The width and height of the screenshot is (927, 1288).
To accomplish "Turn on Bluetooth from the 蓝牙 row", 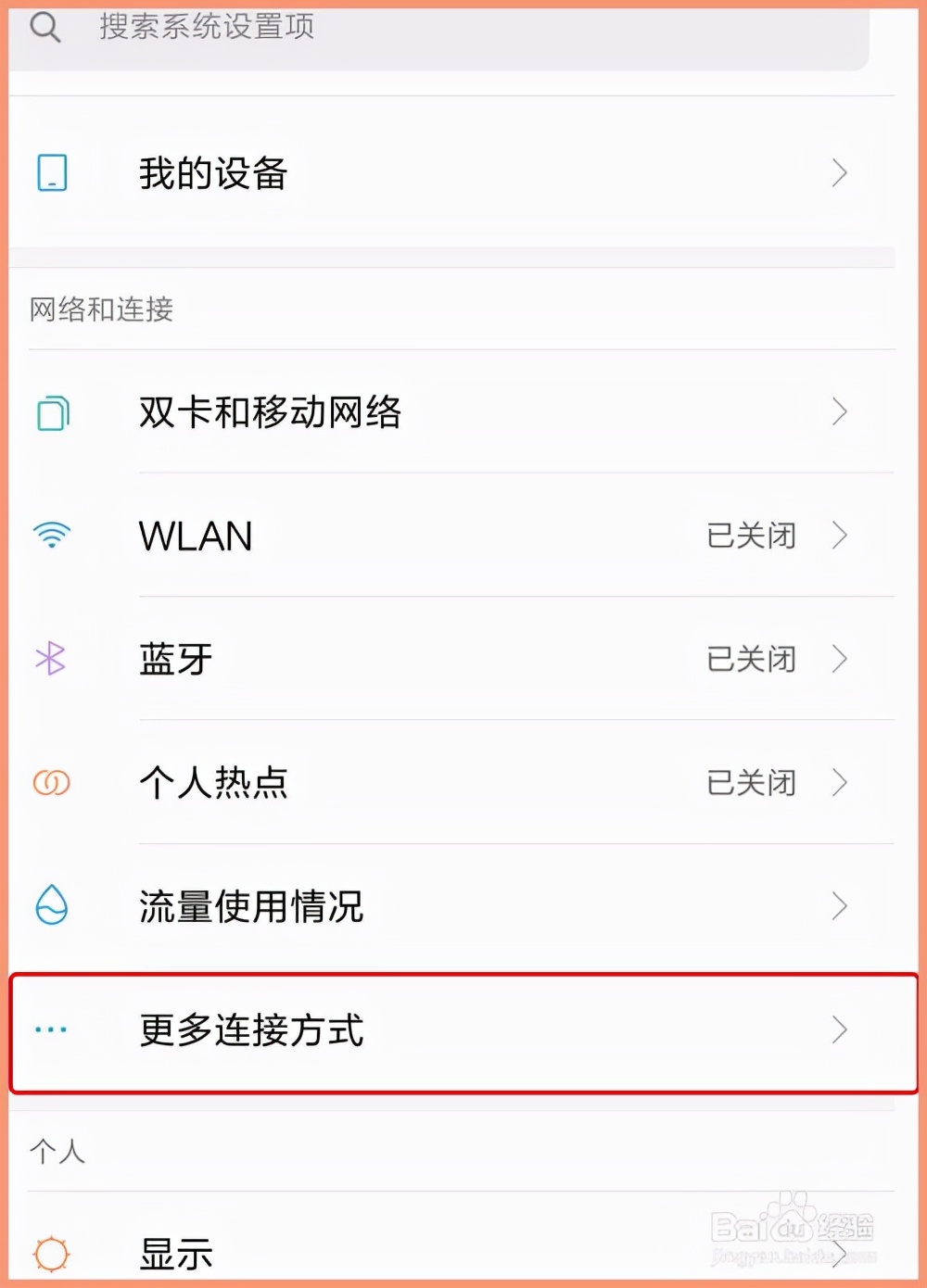I will [463, 659].
